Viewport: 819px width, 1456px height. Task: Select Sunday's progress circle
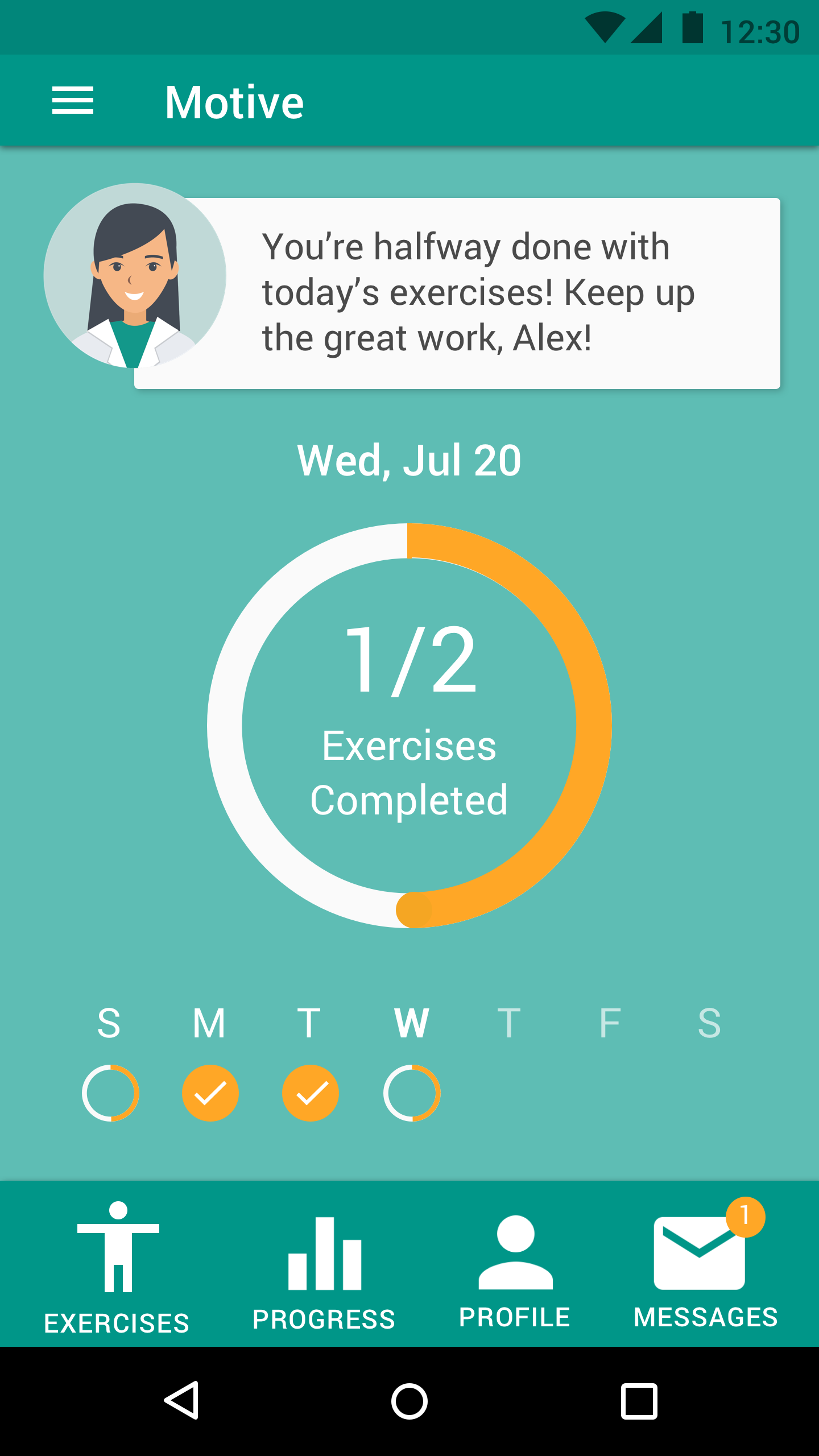tap(110, 1093)
